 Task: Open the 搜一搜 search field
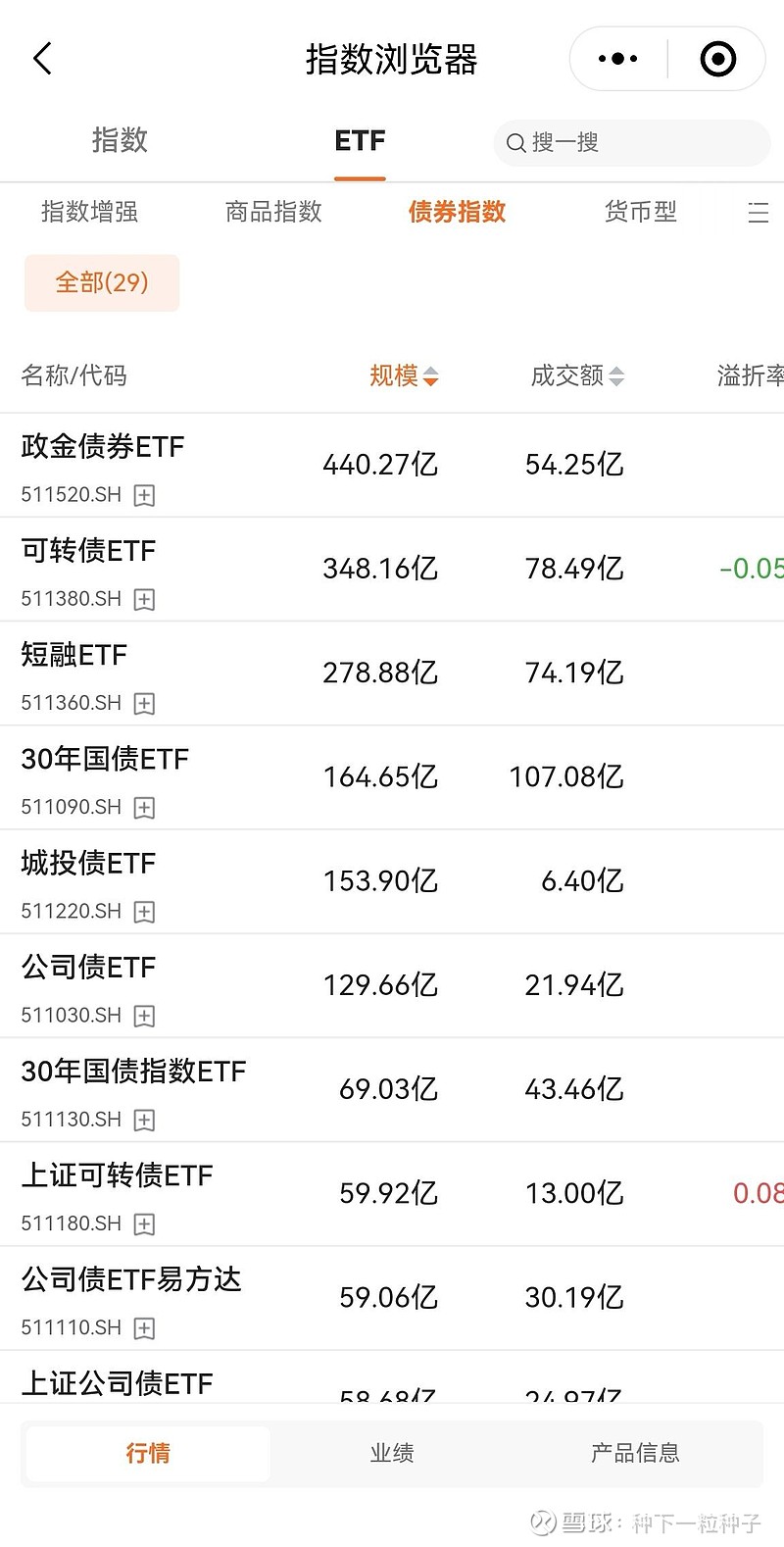[x=630, y=143]
